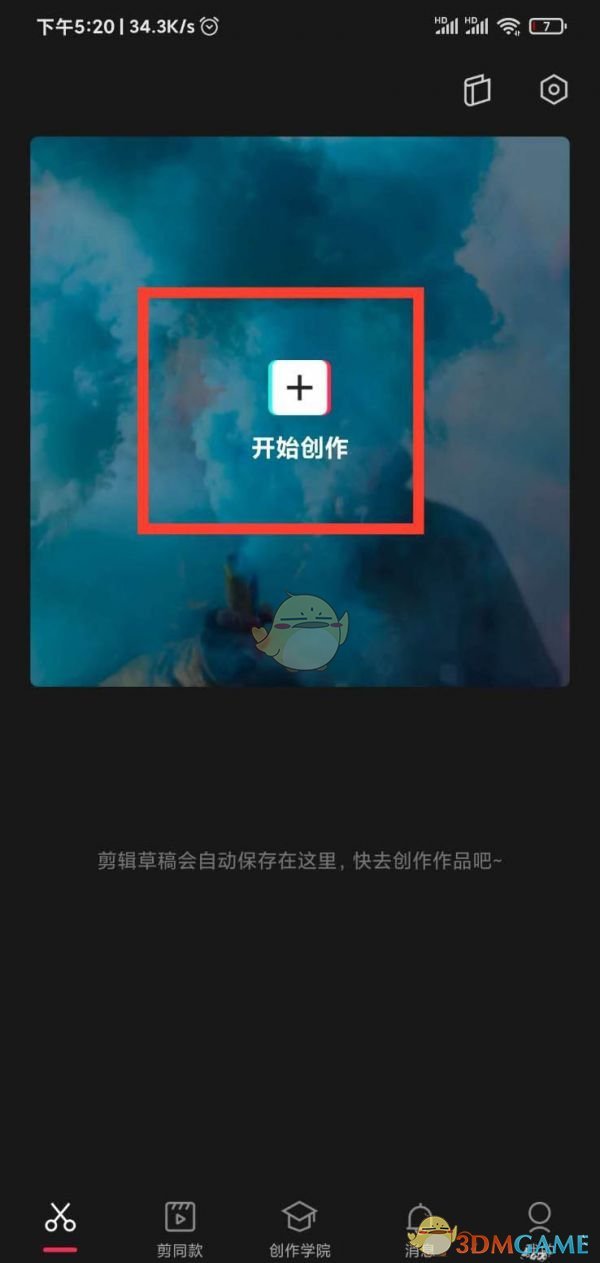The width and height of the screenshot is (600, 1263).
Task: Open the 消息 notifications tab
Action: (419, 1228)
